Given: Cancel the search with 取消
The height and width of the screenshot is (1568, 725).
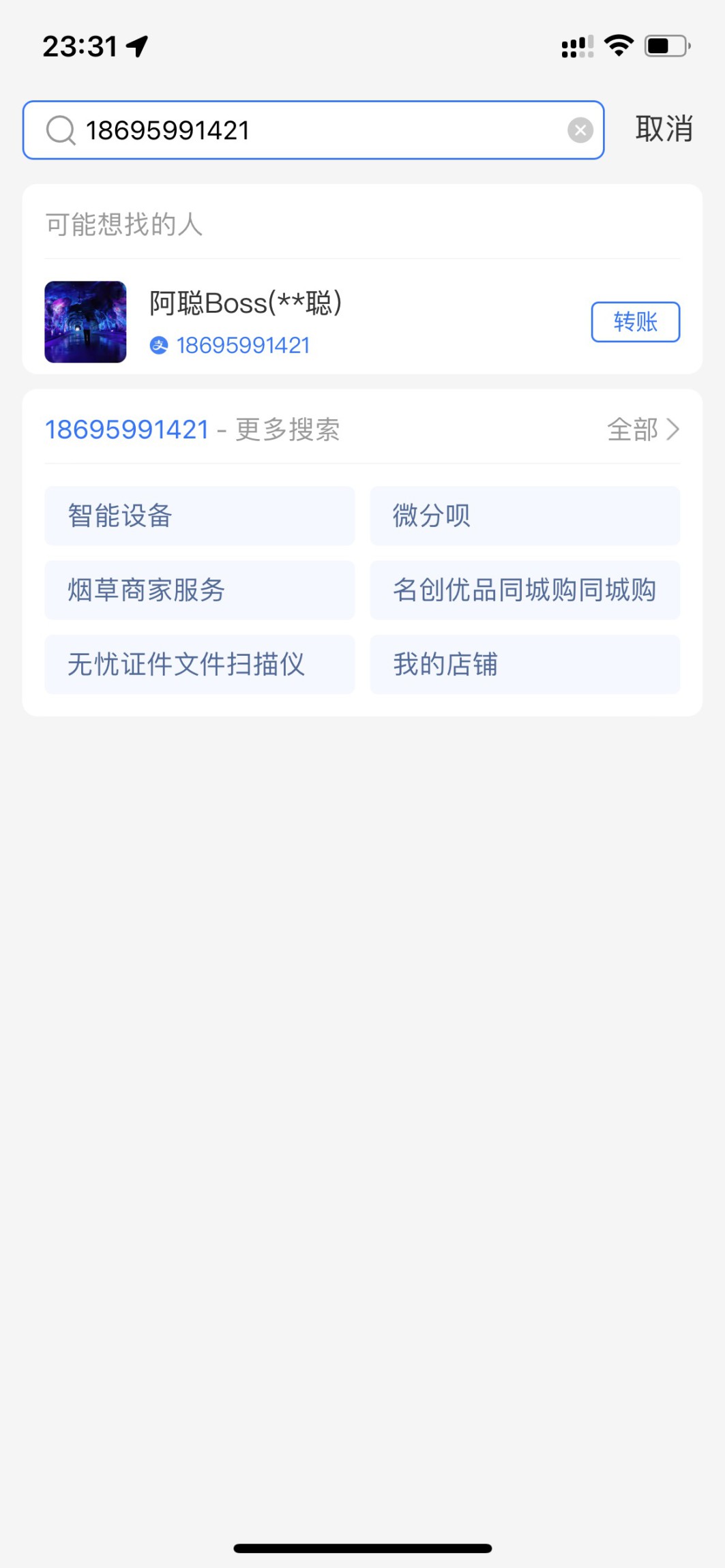Looking at the screenshot, I should [664, 129].
